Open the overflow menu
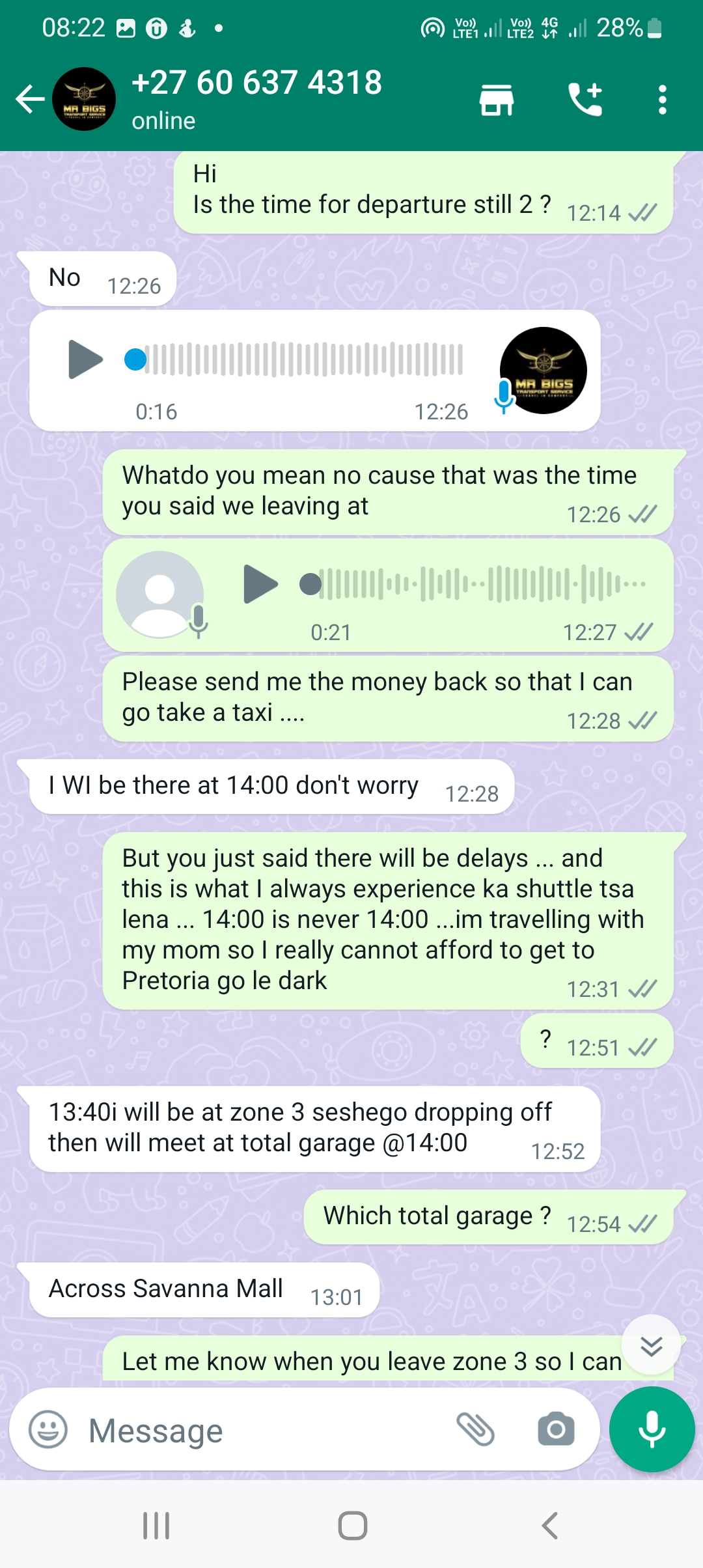This screenshot has width=703, height=1568. [662, 100]
